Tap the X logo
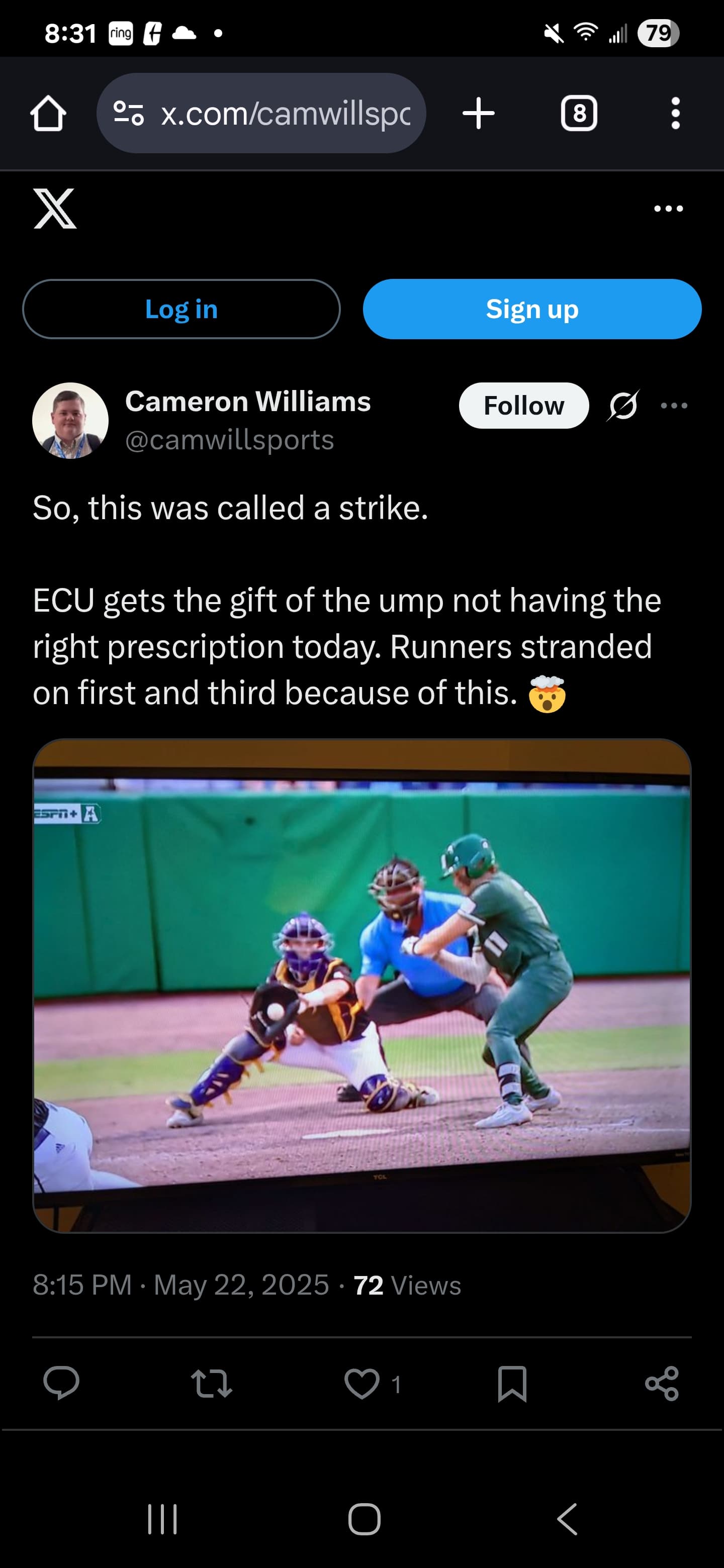Viewport: 724px width, 1568px height. (x=55, y=208)
